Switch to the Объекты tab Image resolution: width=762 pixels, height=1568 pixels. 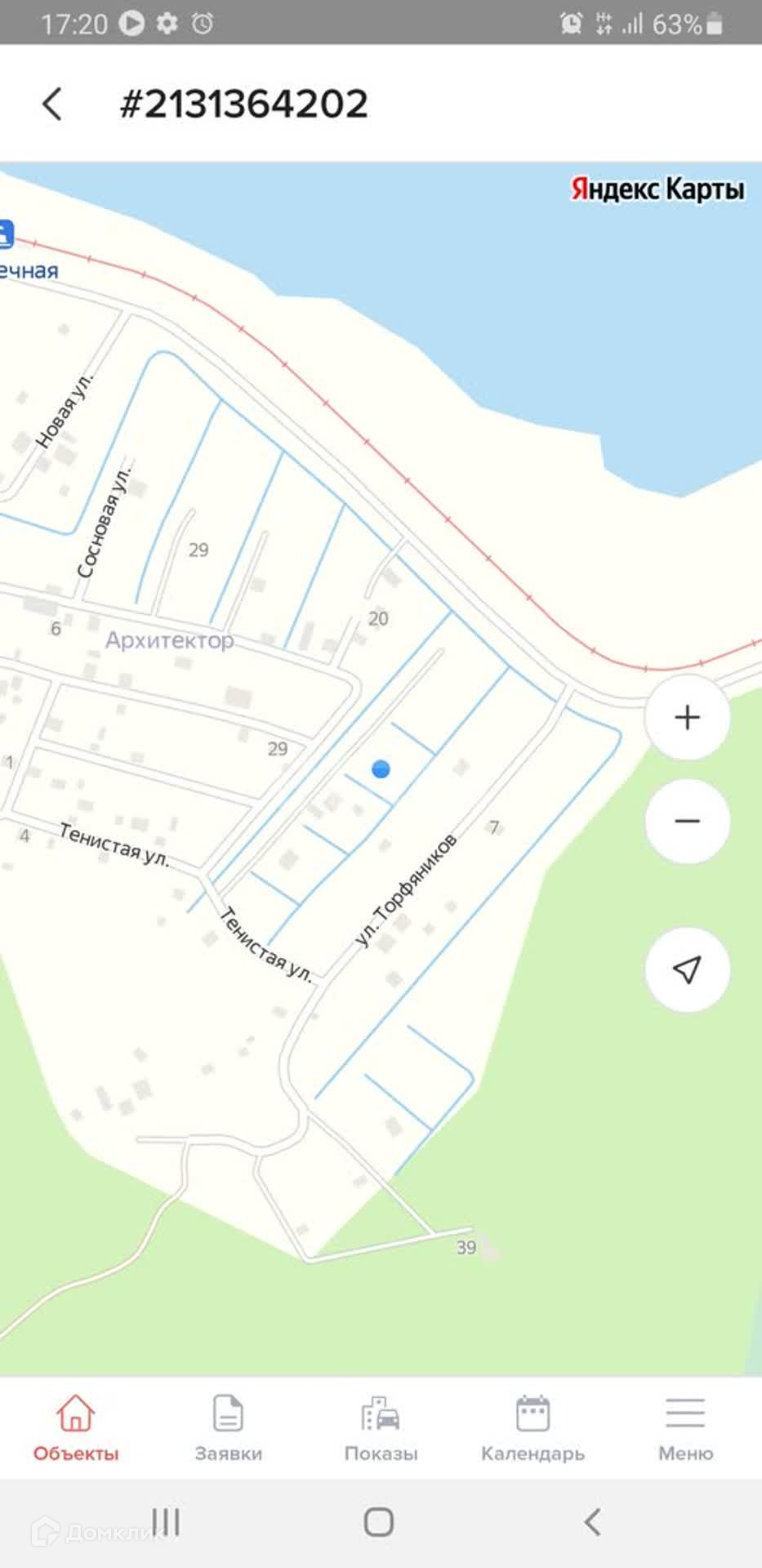pos(76,1428)
